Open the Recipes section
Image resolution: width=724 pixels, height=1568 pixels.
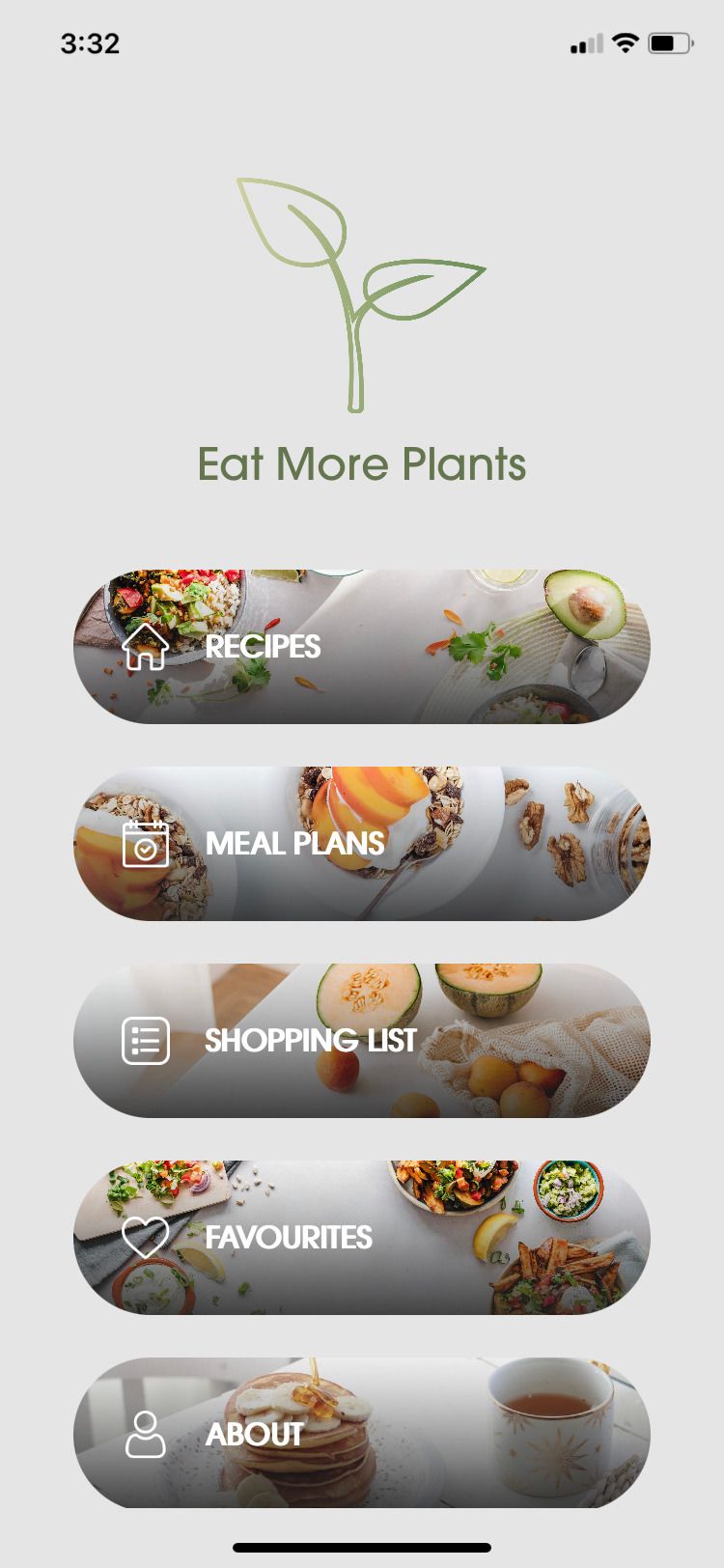[361, 647]
